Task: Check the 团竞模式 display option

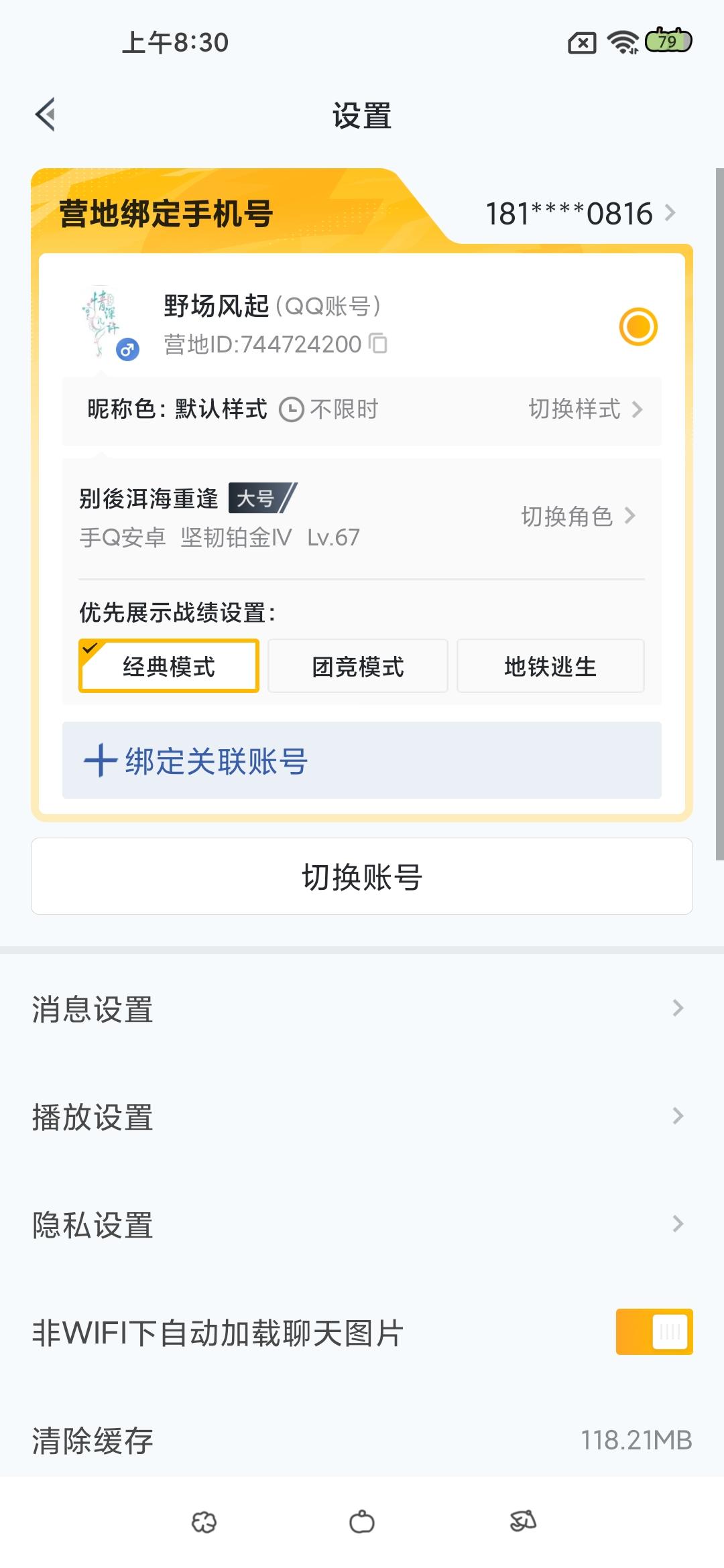Action: 357,665
